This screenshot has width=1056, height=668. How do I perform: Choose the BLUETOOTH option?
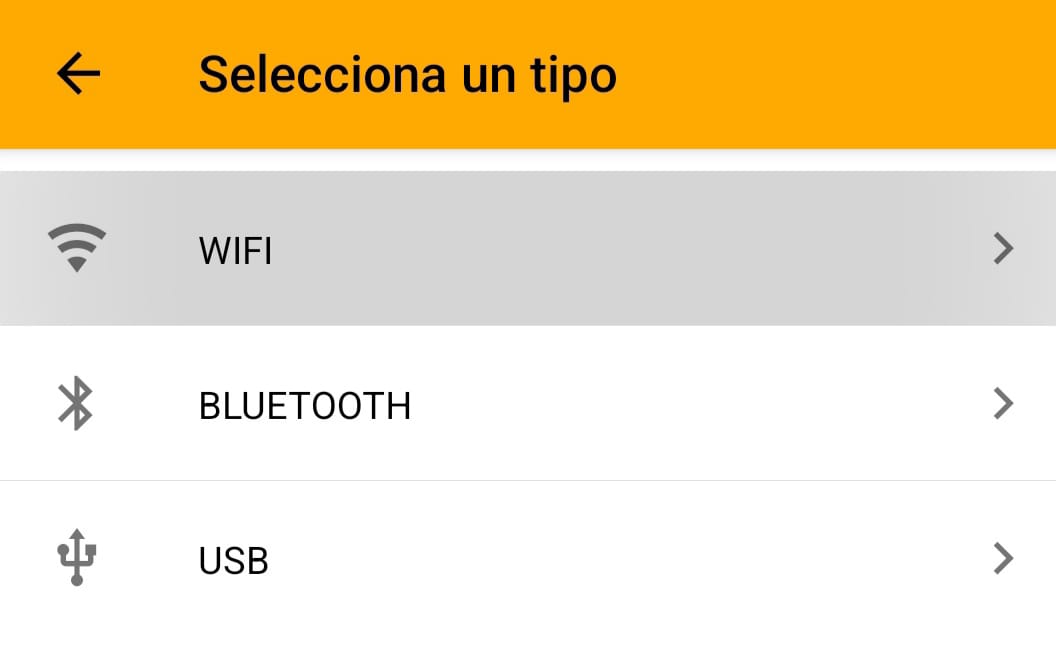click(x=528, y=404)
